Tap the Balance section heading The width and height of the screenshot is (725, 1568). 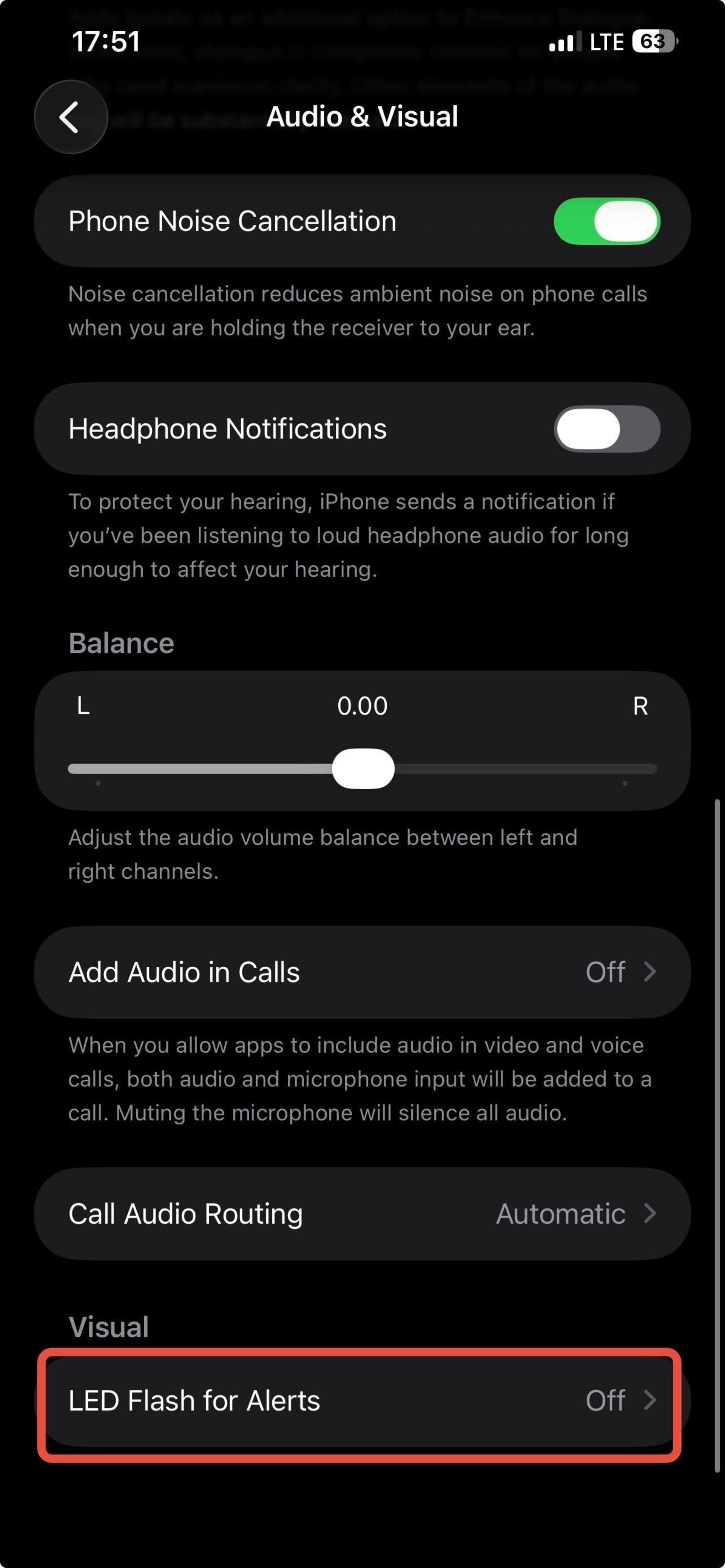120,643
